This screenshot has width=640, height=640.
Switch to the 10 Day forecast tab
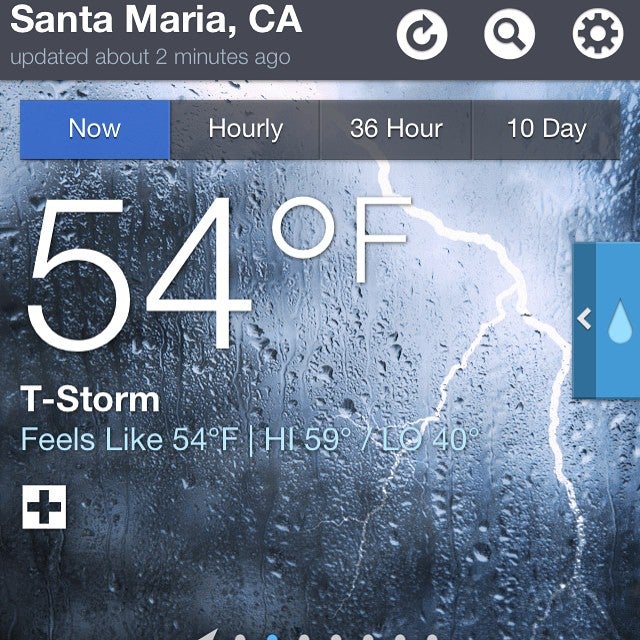pyautogui.click(x=546, y=129)
